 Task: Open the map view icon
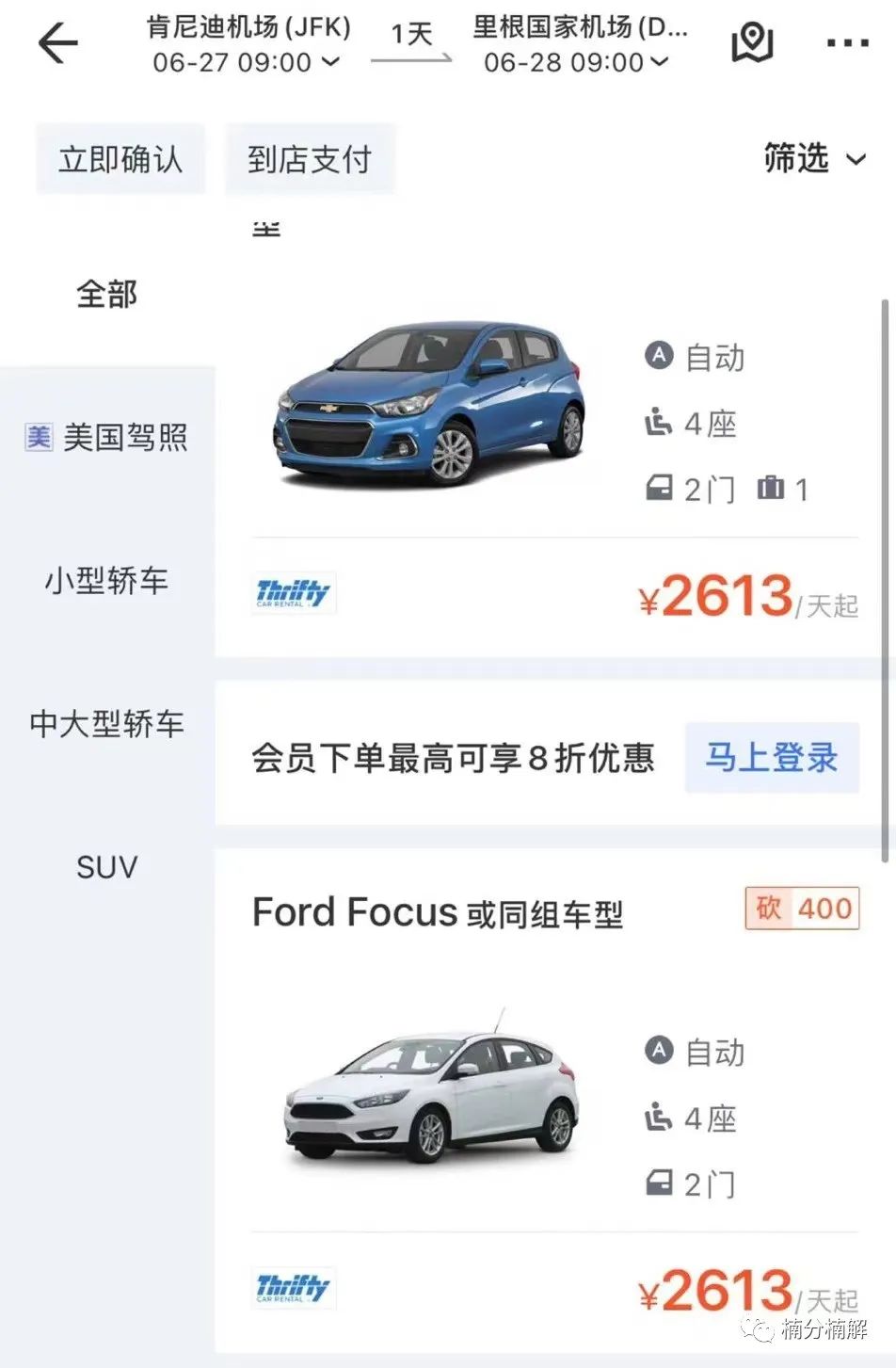(752, 43)
